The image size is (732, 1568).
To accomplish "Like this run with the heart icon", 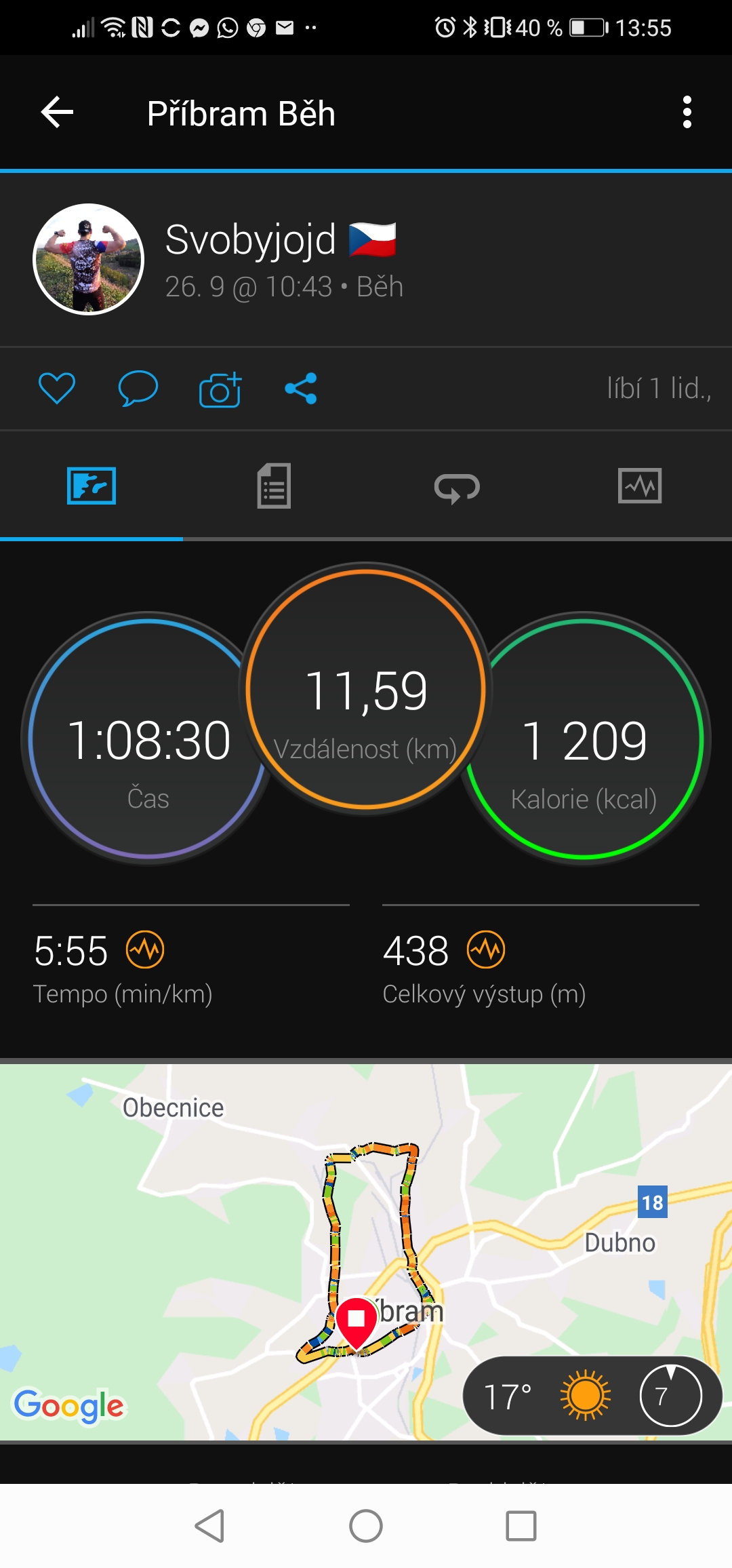I will [57, 389].
